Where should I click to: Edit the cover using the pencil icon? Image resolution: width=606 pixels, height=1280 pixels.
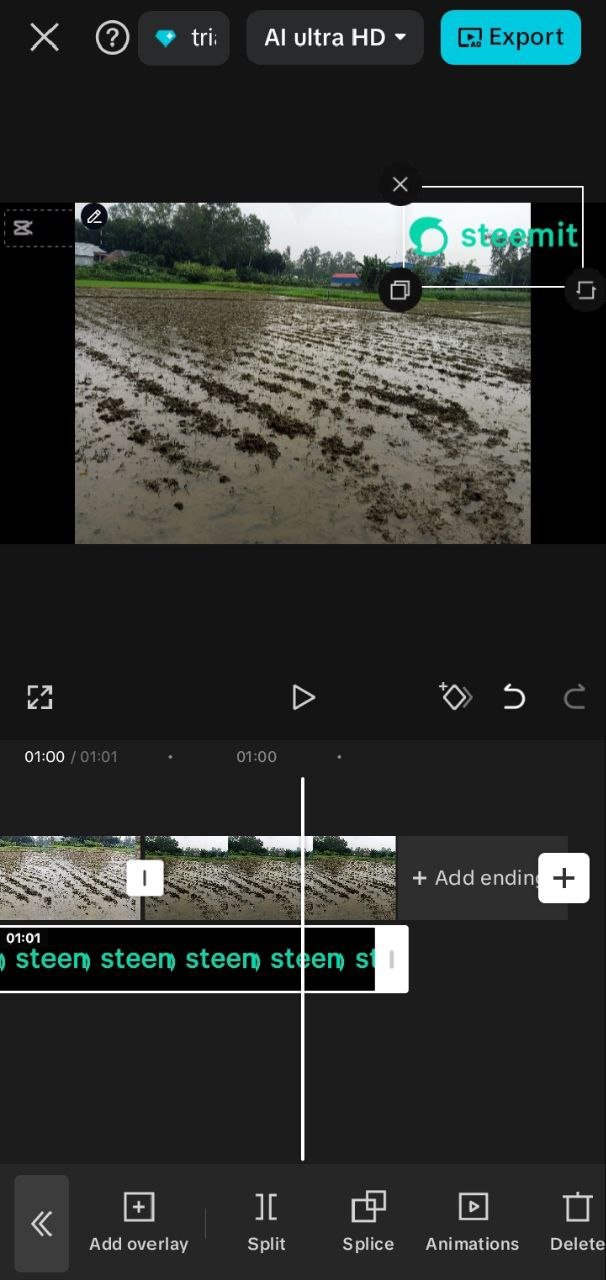[94, 216]
